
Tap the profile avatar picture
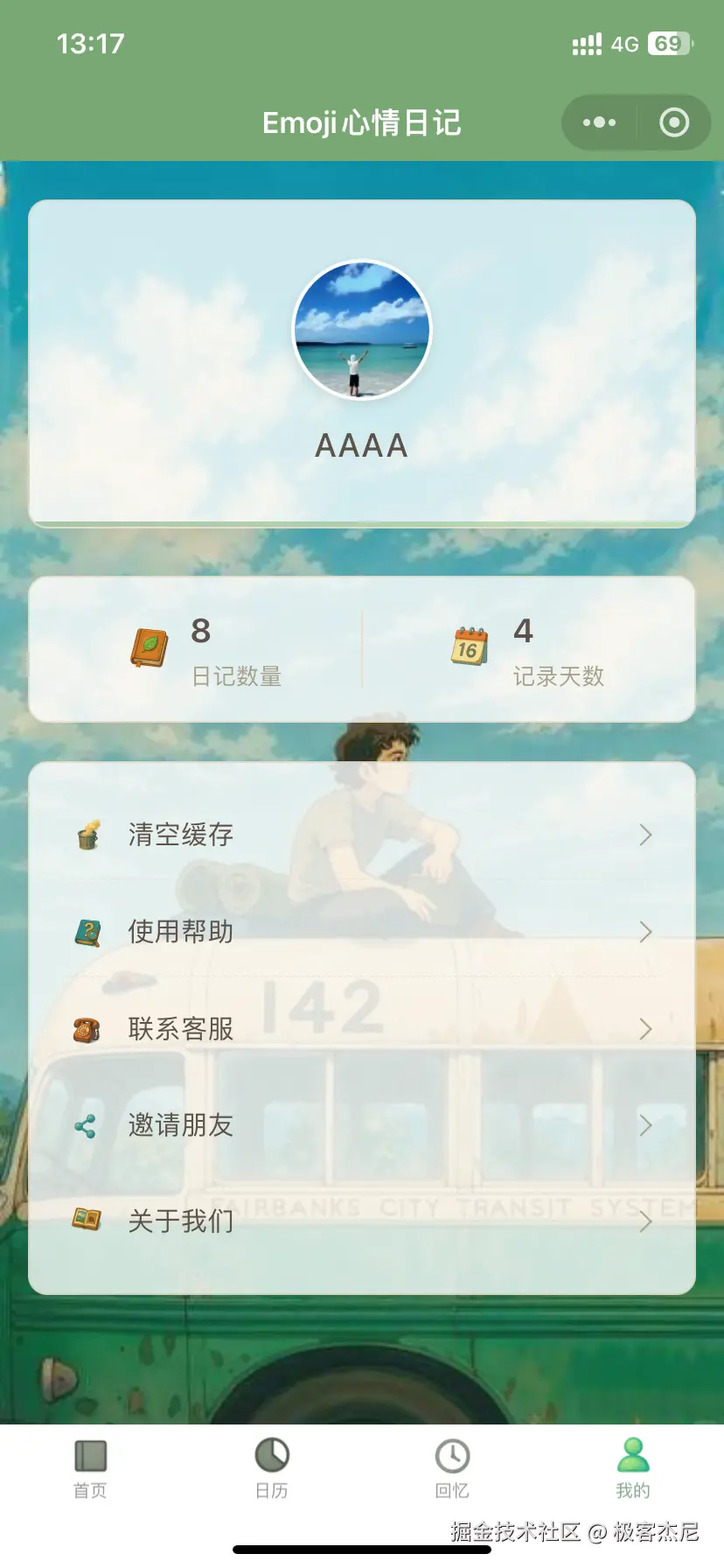[x=361, y=330]
